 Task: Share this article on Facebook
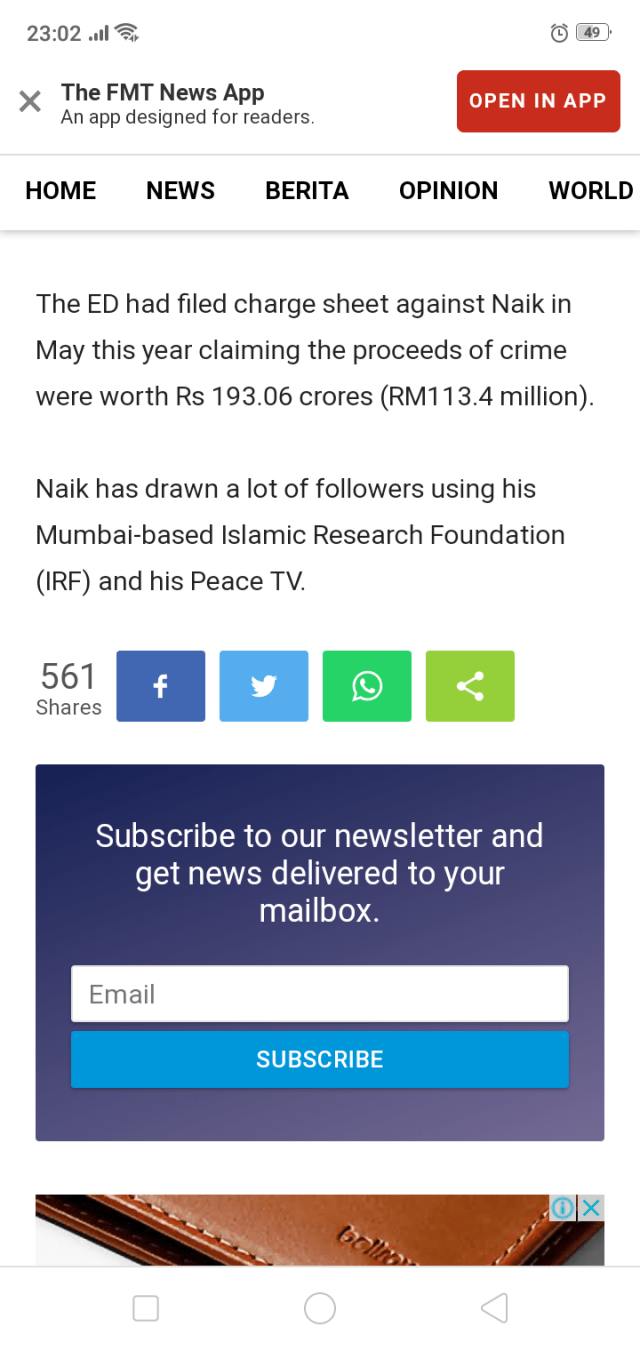pyautogui.click(x=161, y=686)
